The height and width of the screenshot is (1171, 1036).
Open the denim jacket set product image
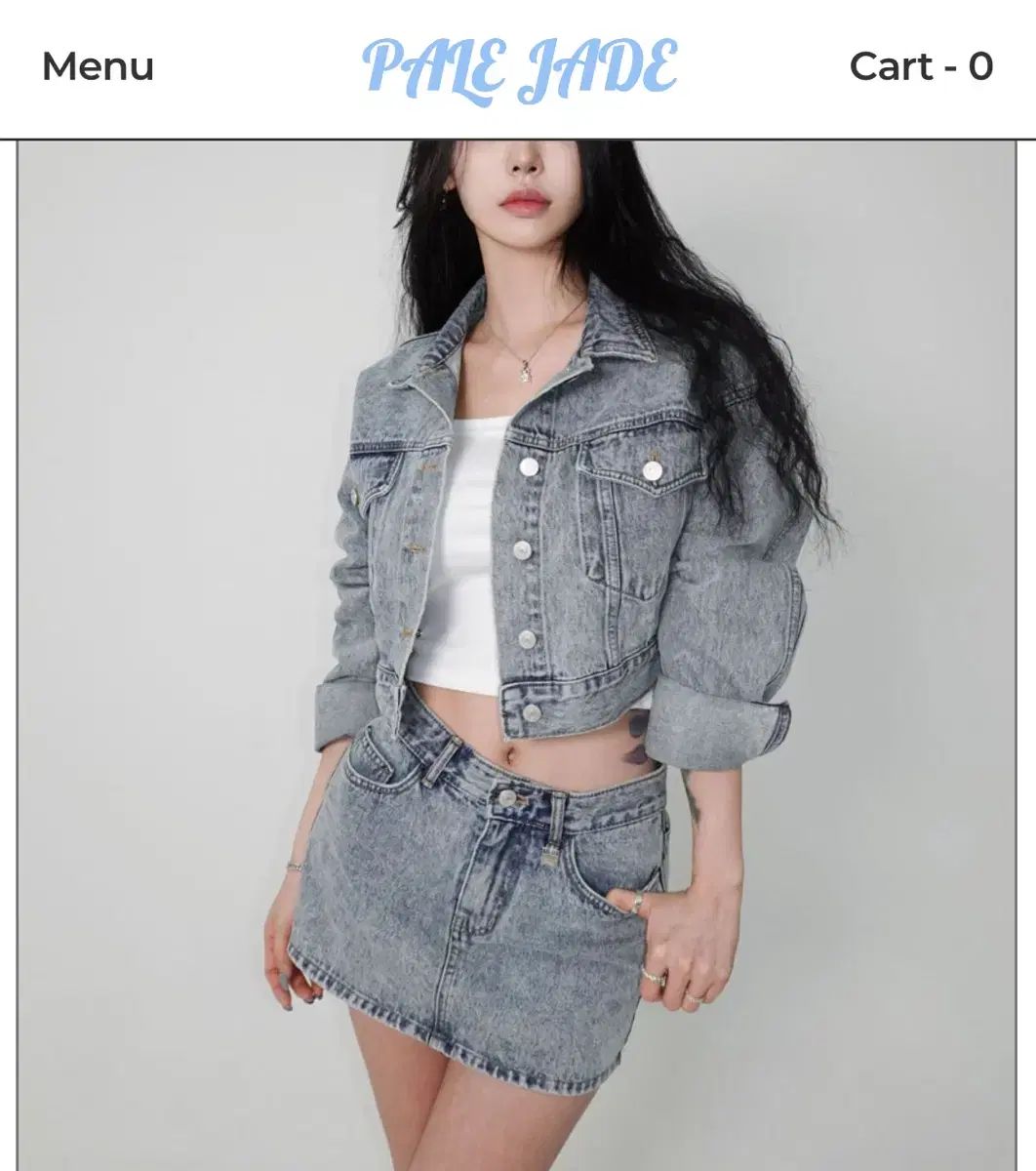(517, 654)
